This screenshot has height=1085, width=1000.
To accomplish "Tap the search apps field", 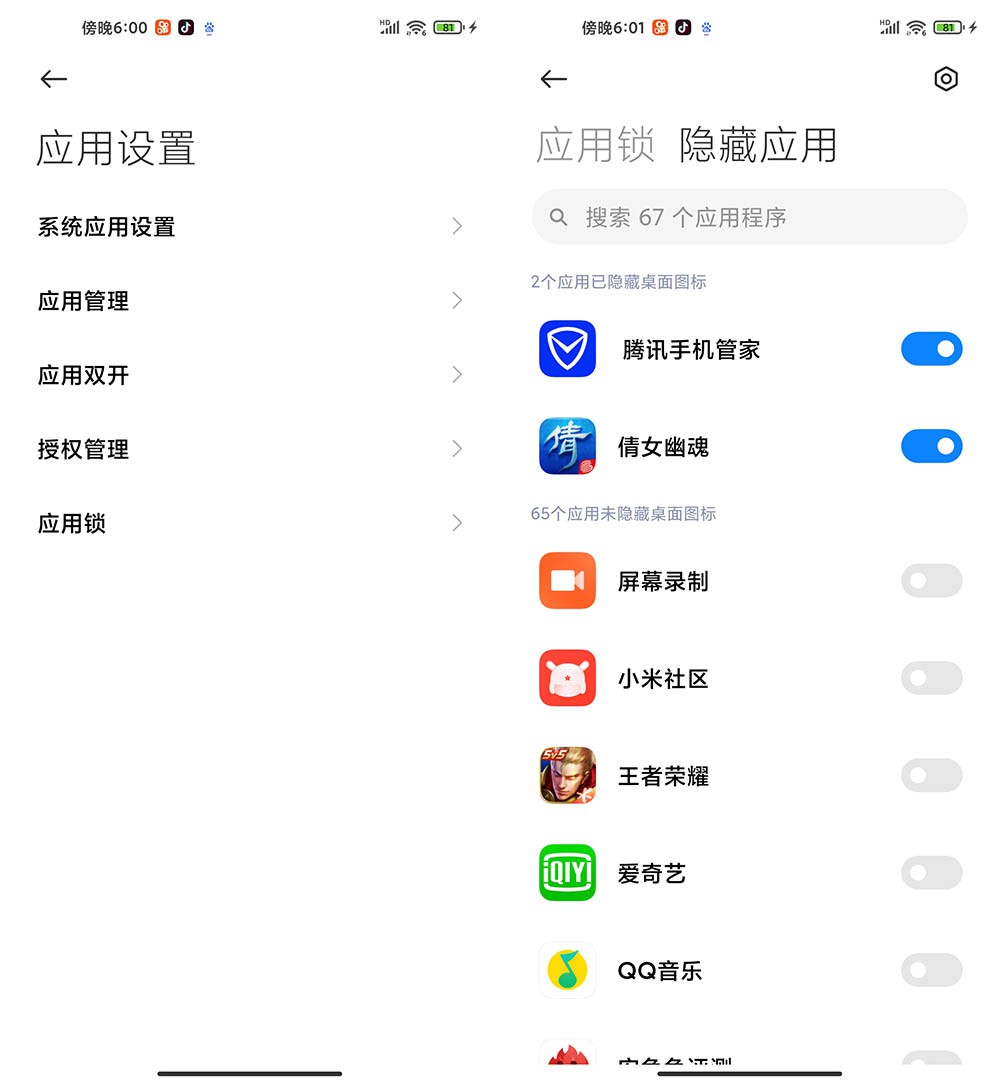I will [x=749, y=217].
